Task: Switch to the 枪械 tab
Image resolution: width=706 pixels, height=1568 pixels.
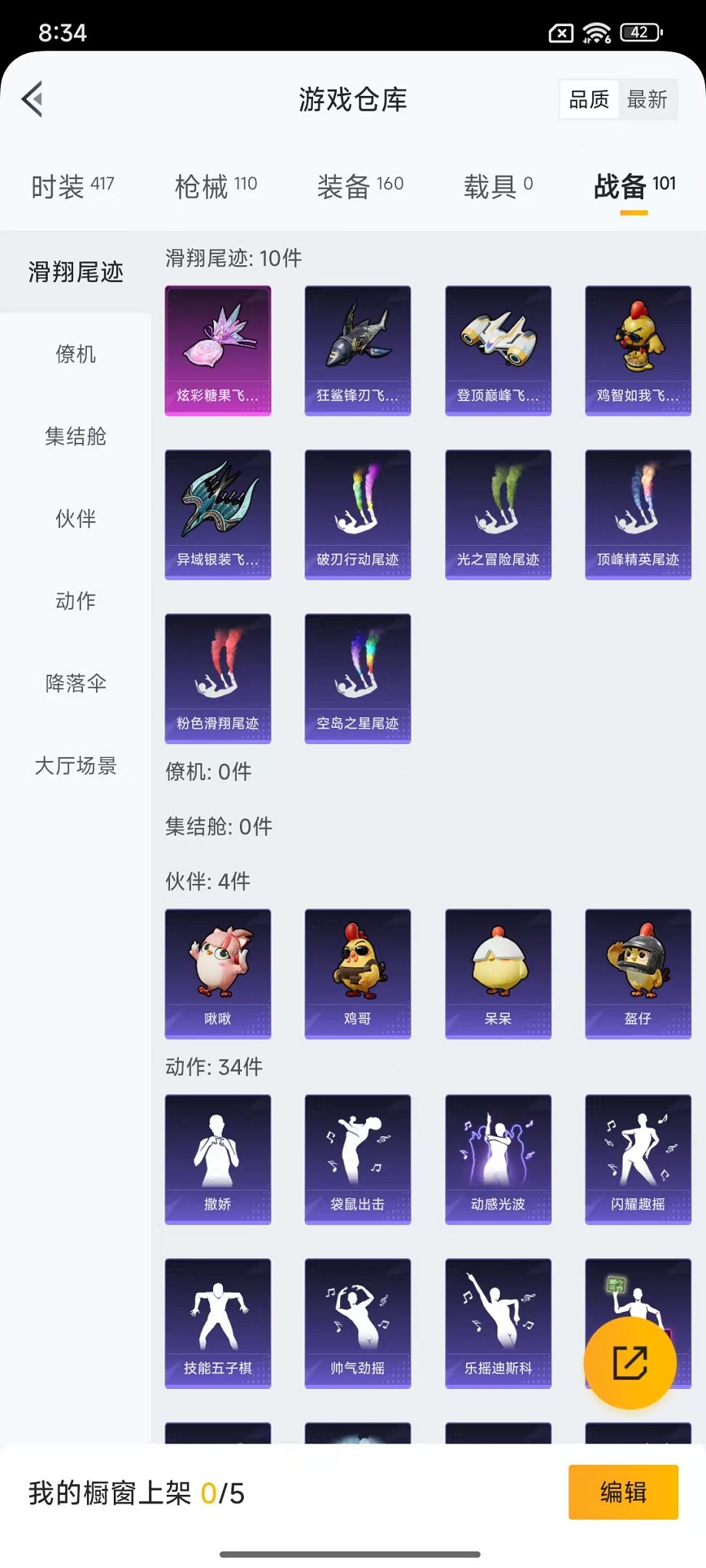Action: (216, 186)
